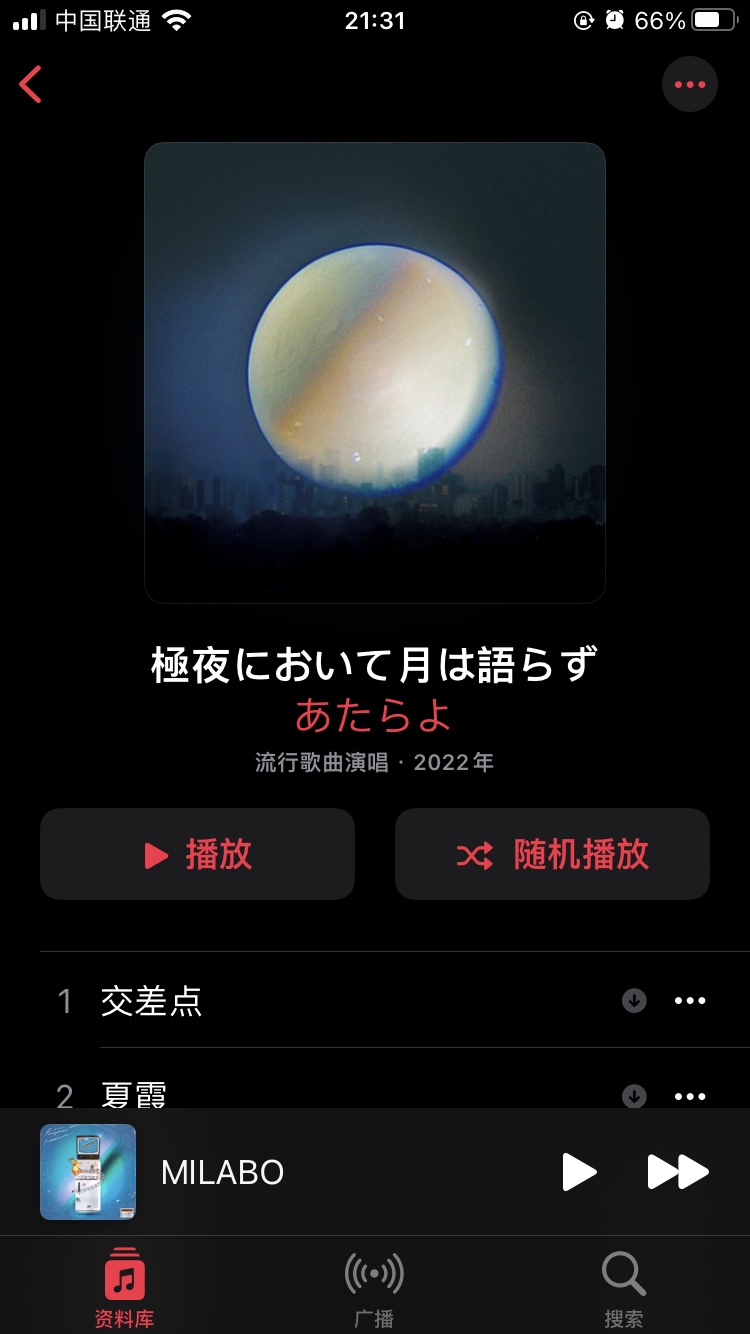Resume MILABO with the mini player play icon
The width and height of the screenshot is (750, 1334).
(x=578, y=1172)
